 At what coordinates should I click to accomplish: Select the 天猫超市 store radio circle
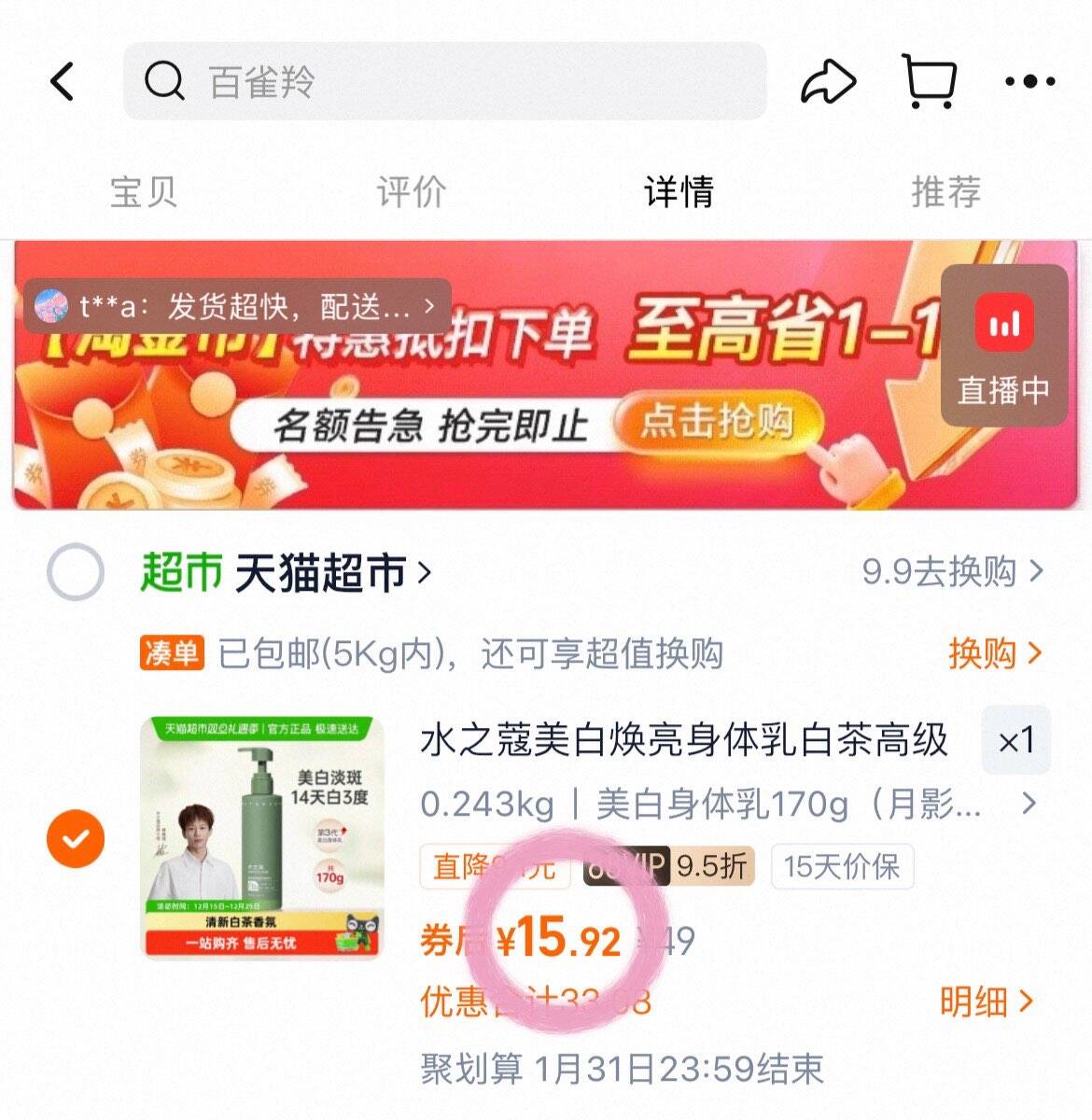(75, 573)
